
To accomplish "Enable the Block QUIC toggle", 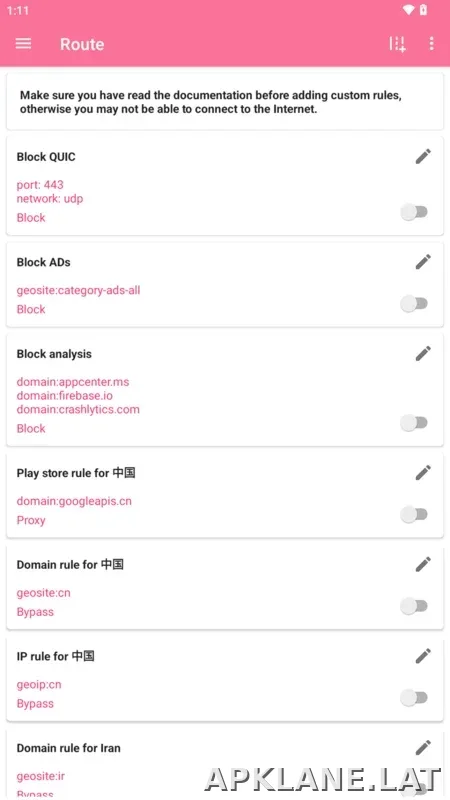I will 414,212.
